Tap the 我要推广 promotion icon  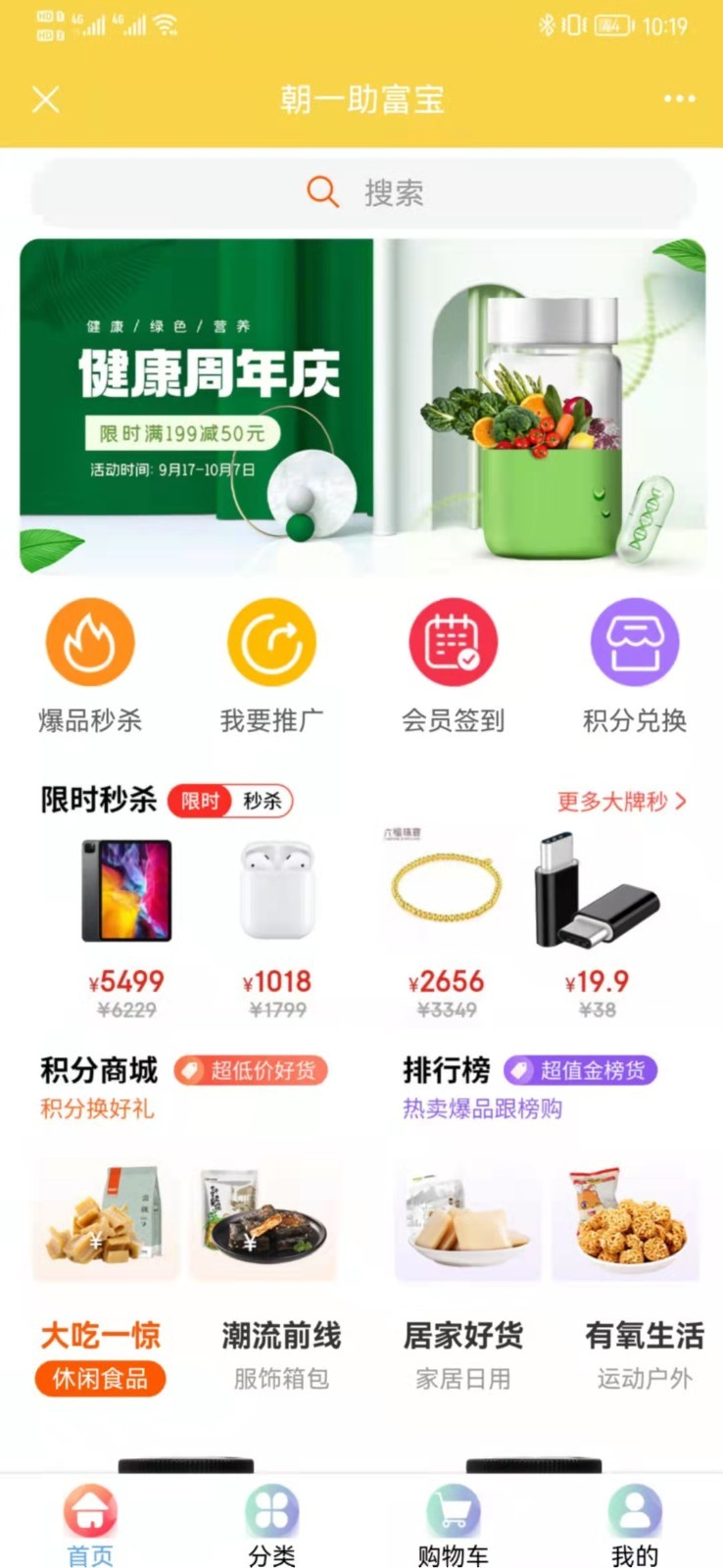(x=271, y=643)
